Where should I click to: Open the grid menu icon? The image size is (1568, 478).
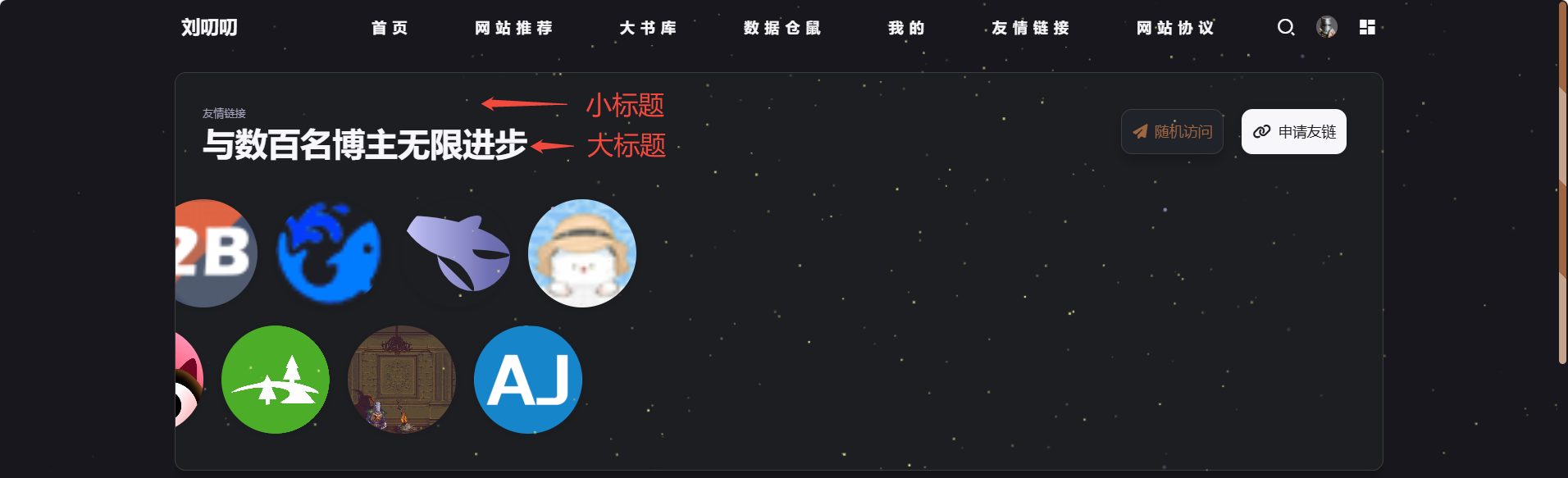(1367, 27)
